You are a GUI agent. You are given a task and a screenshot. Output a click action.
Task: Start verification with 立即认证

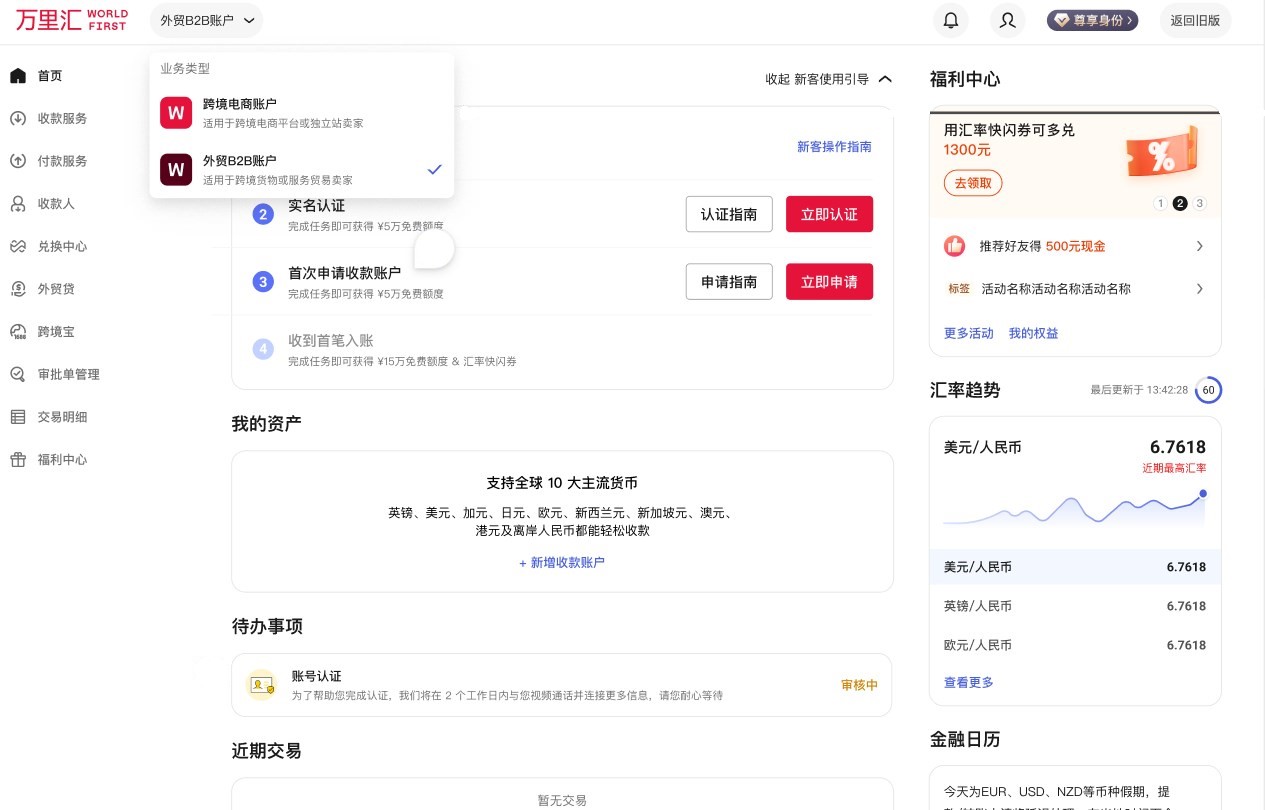point(828,214)
